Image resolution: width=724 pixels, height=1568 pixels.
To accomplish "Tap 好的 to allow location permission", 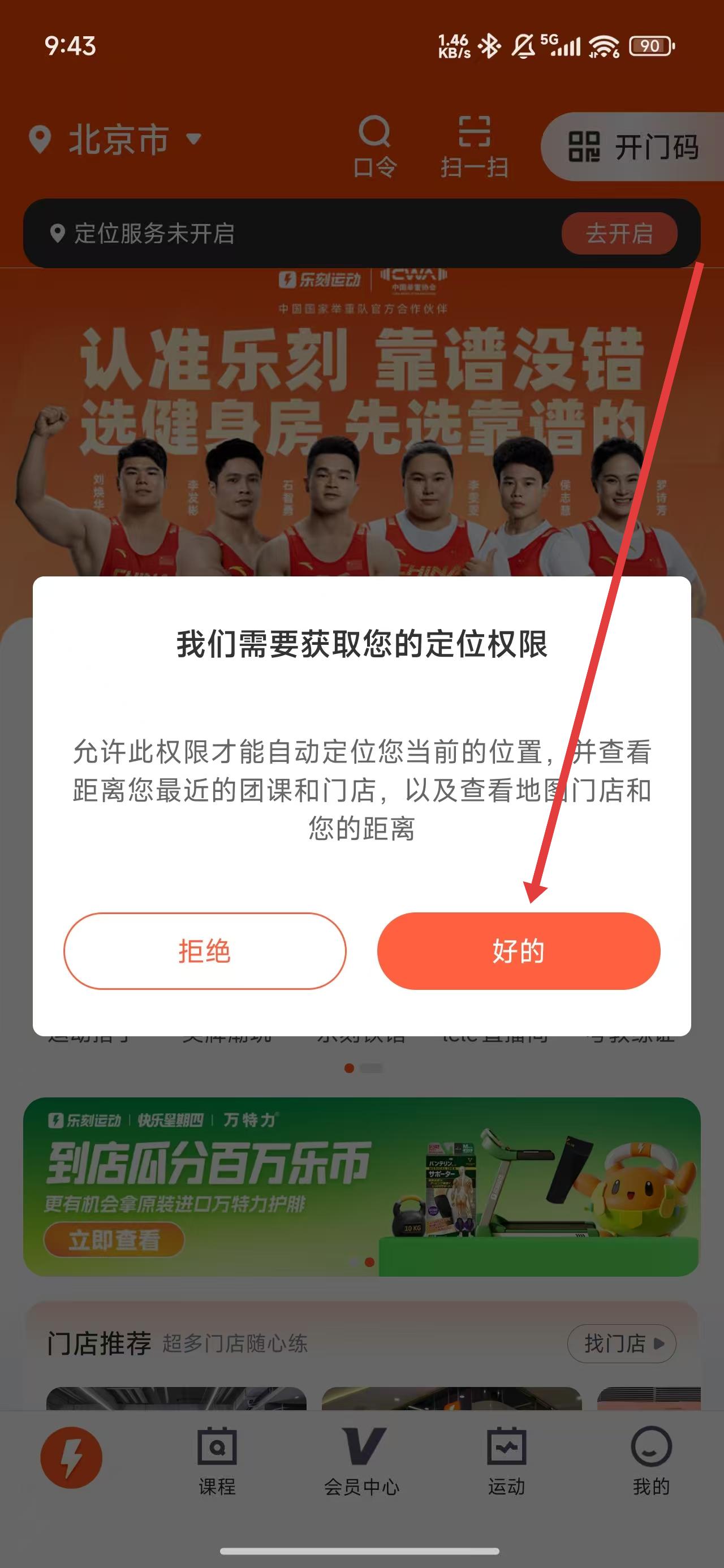I will pos(518,951).
